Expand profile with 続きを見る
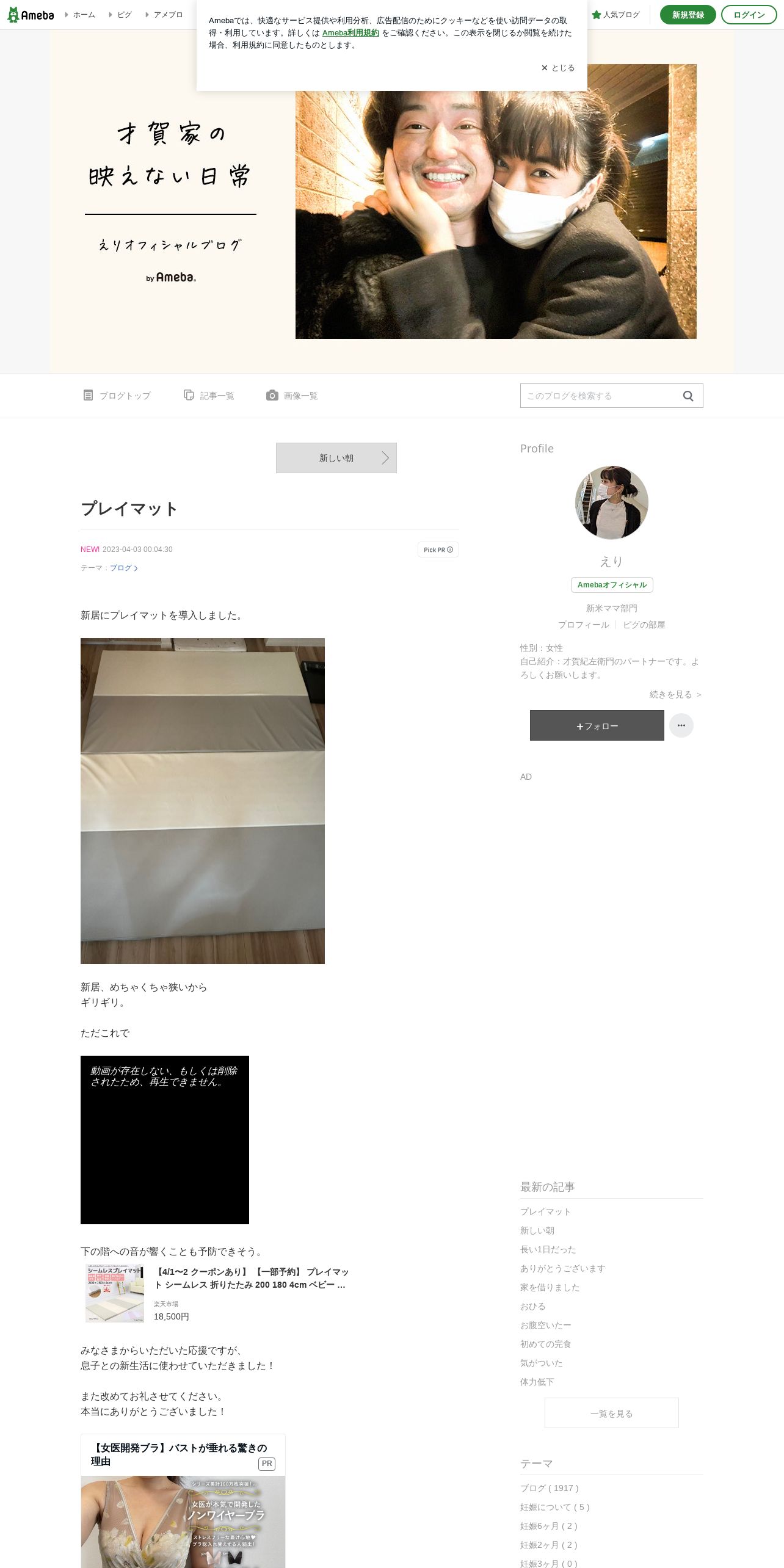Screen dimensions: 784x1568 (675, 694)
